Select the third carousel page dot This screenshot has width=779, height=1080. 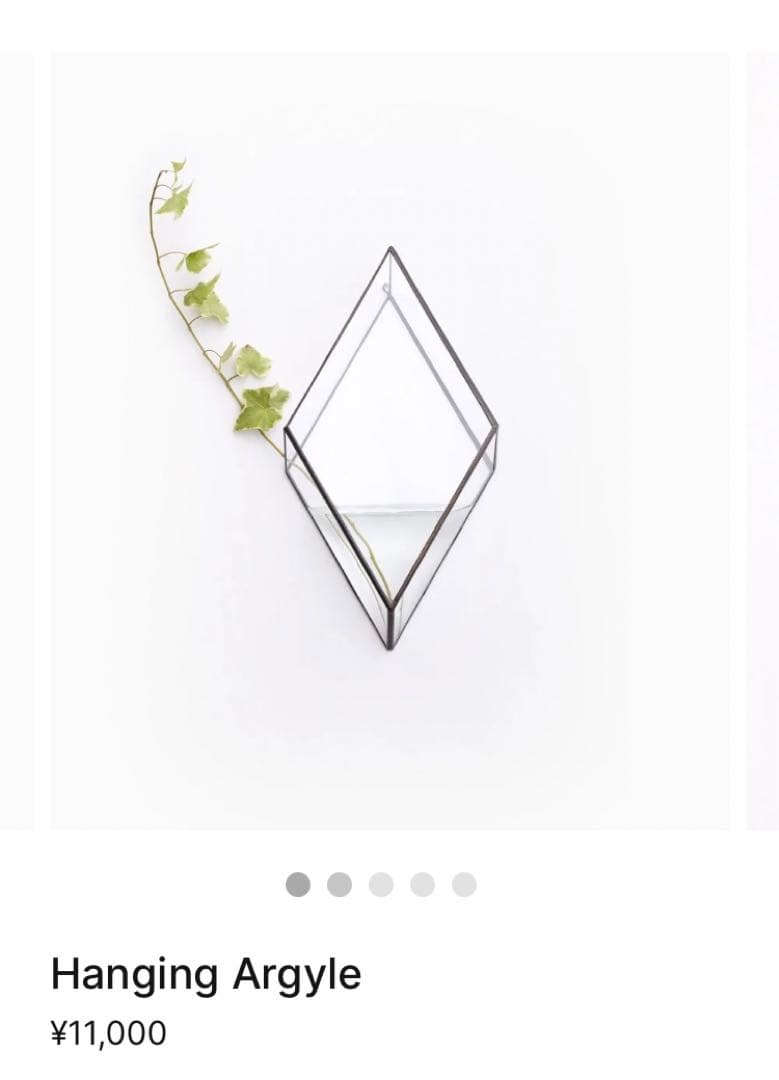point(381,884)
